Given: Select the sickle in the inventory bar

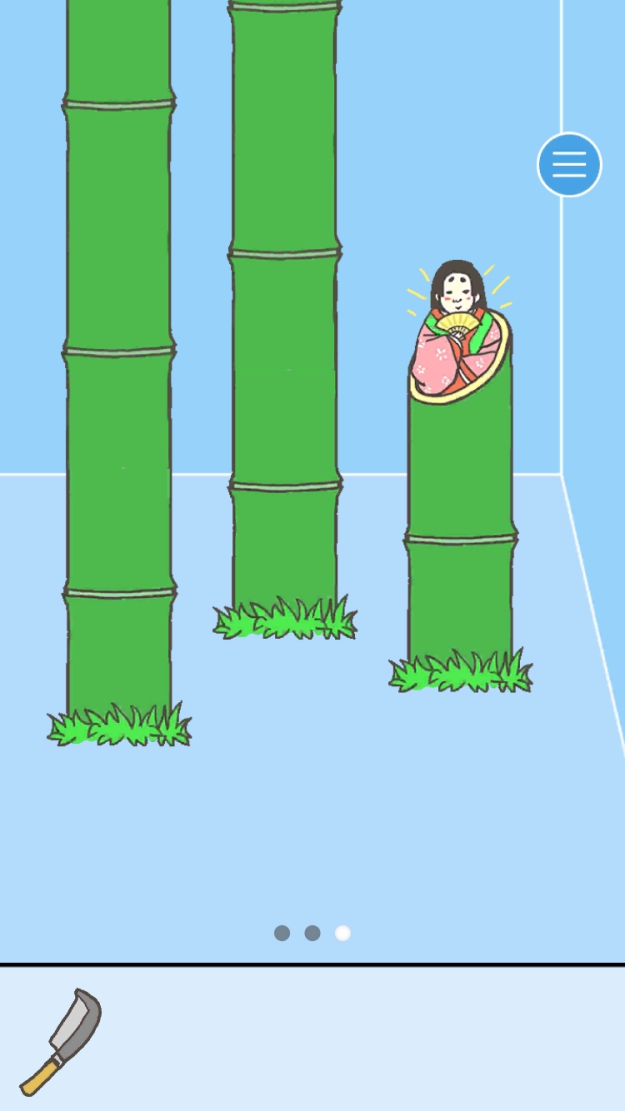Looking at the screenshot, I should coord(61,1040).
